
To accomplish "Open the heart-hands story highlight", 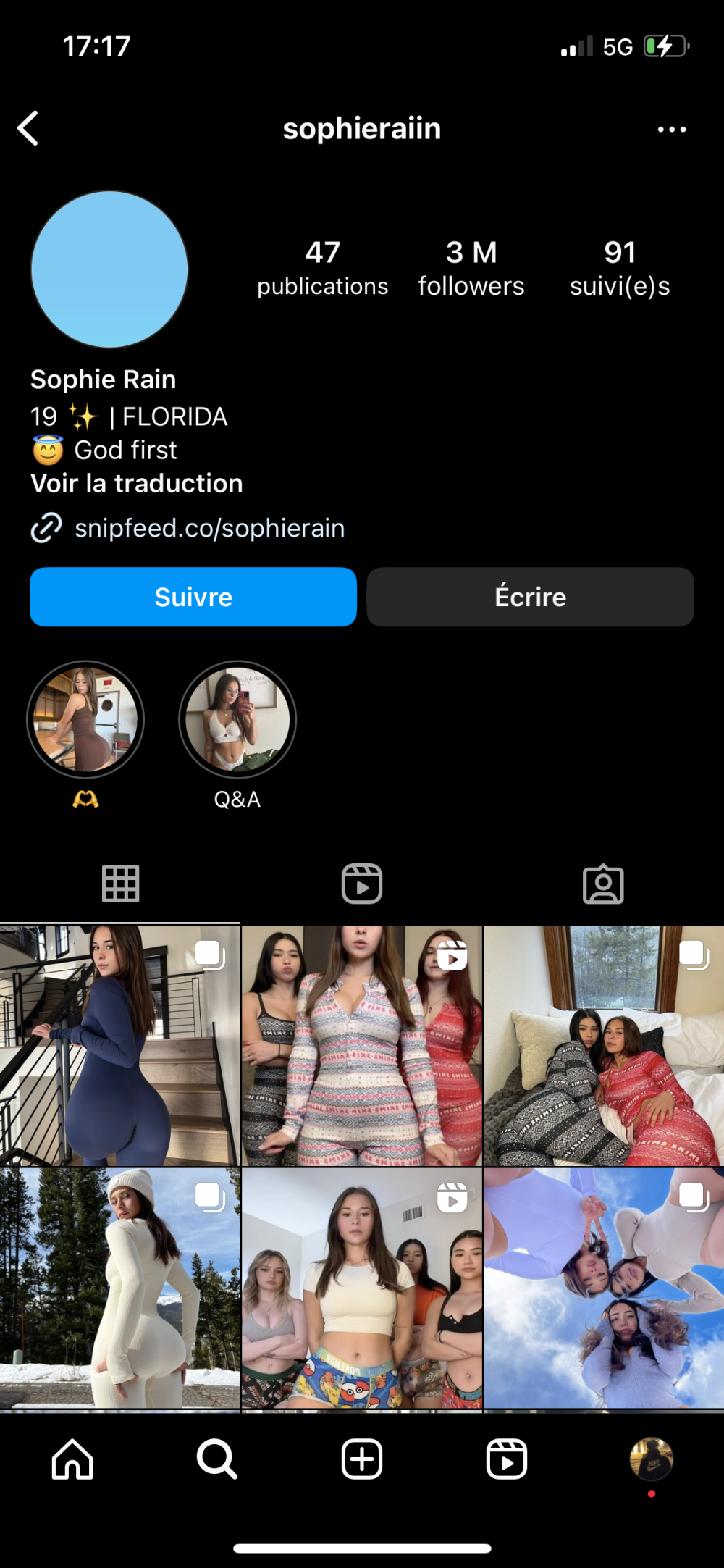I will 85,721.
